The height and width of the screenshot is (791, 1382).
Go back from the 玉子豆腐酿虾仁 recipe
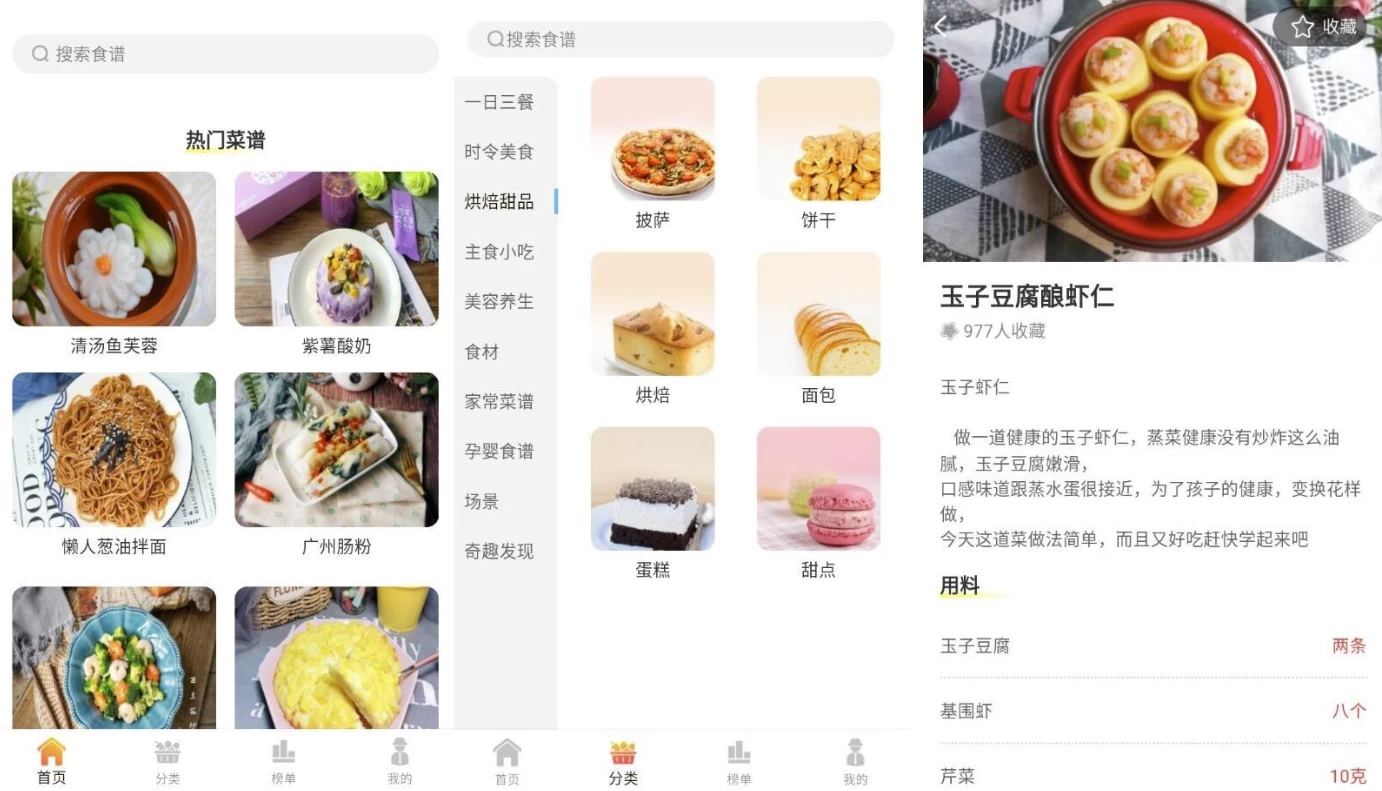point(940,27)
